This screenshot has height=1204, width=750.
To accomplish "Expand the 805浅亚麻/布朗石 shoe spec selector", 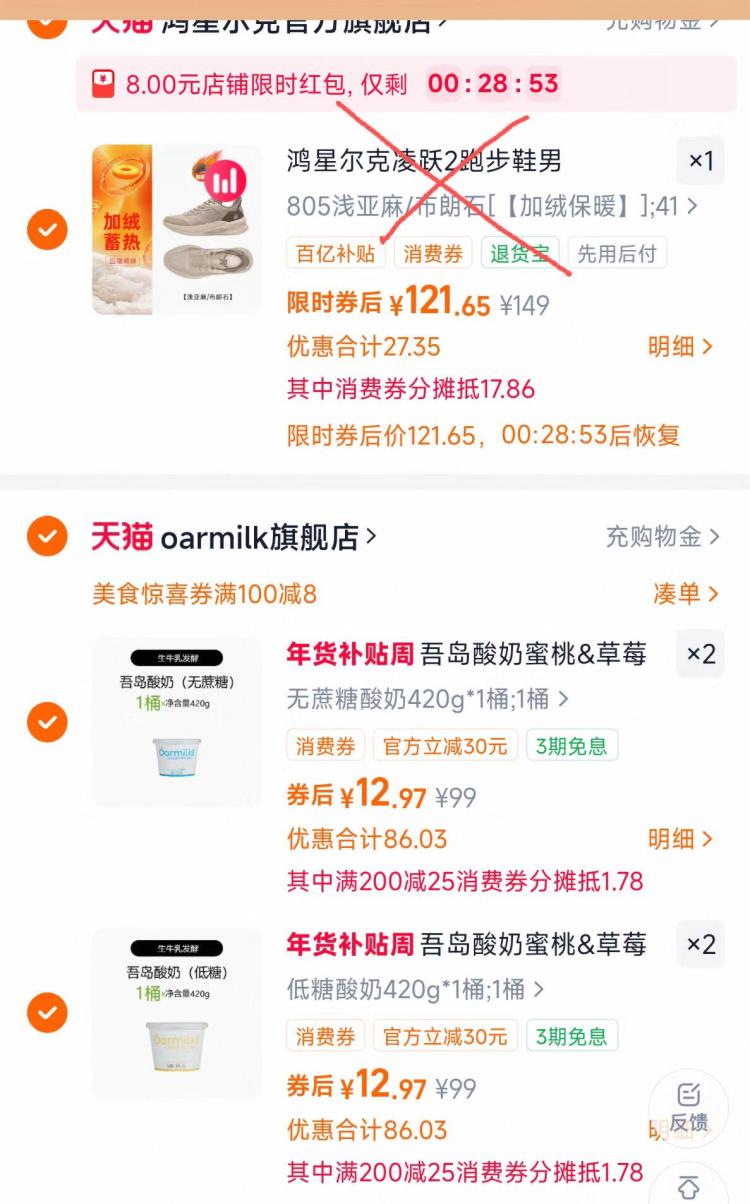I will tap(485, 207).
